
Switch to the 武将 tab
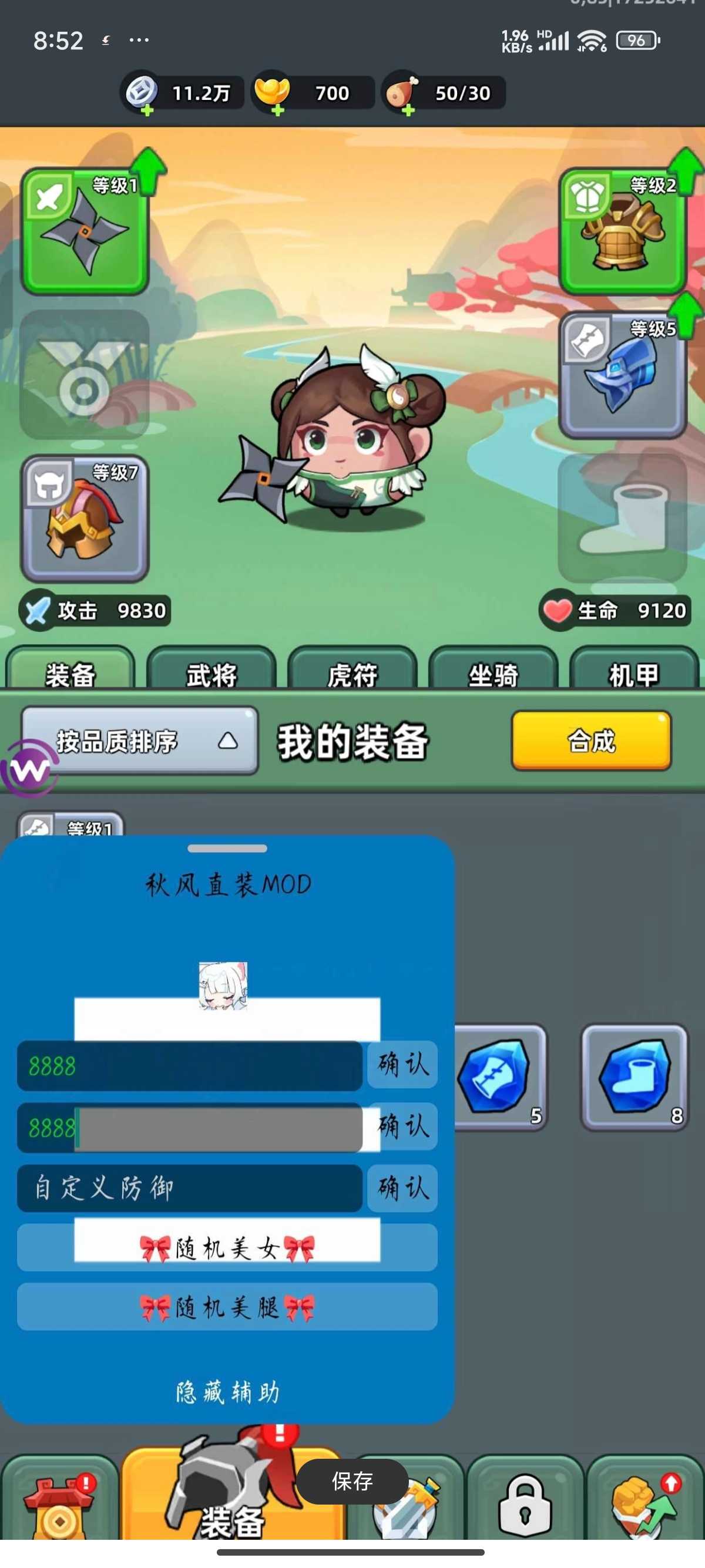211,672
